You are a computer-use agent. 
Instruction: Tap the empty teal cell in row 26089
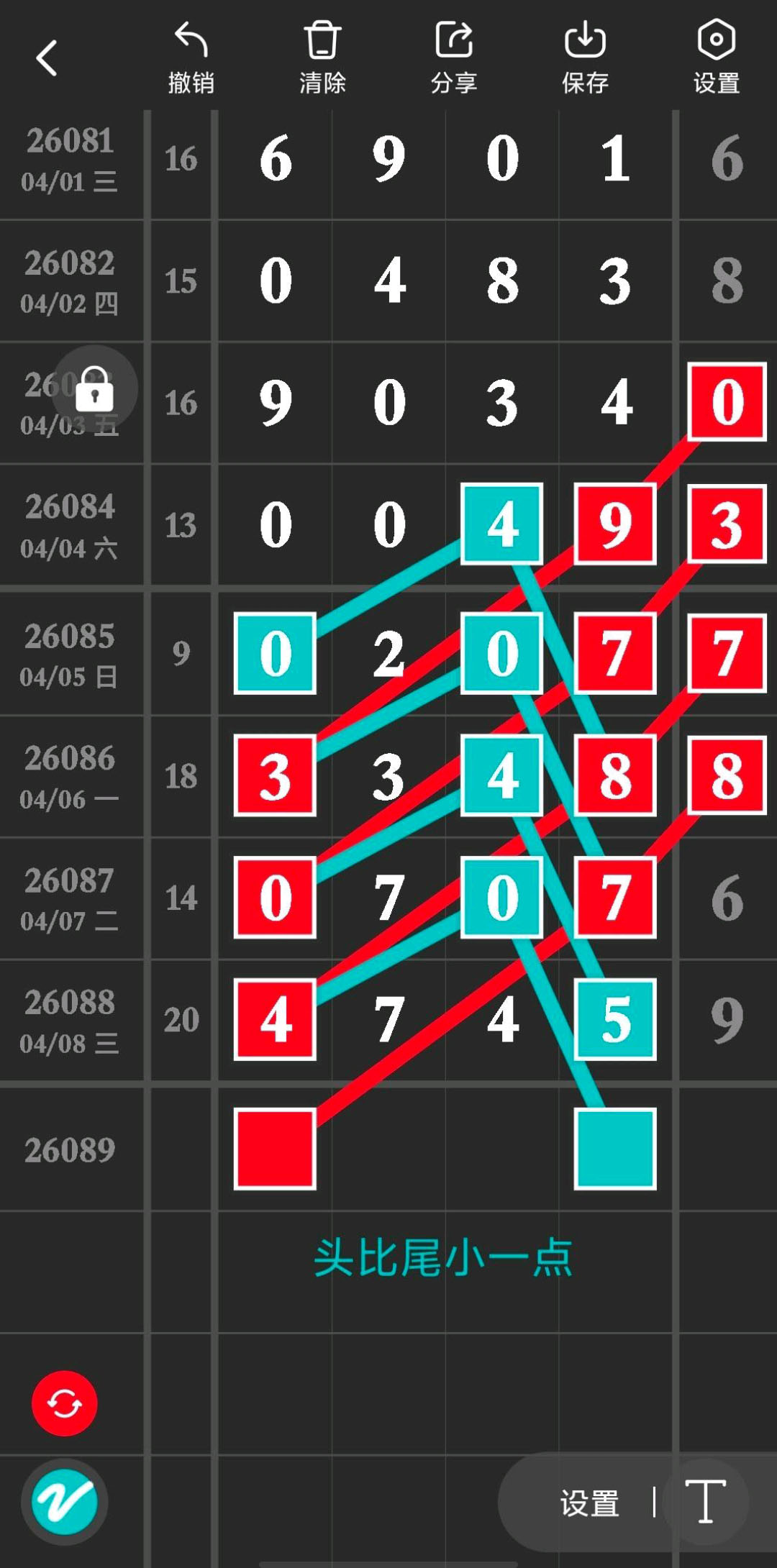[x=615, y=1149]
